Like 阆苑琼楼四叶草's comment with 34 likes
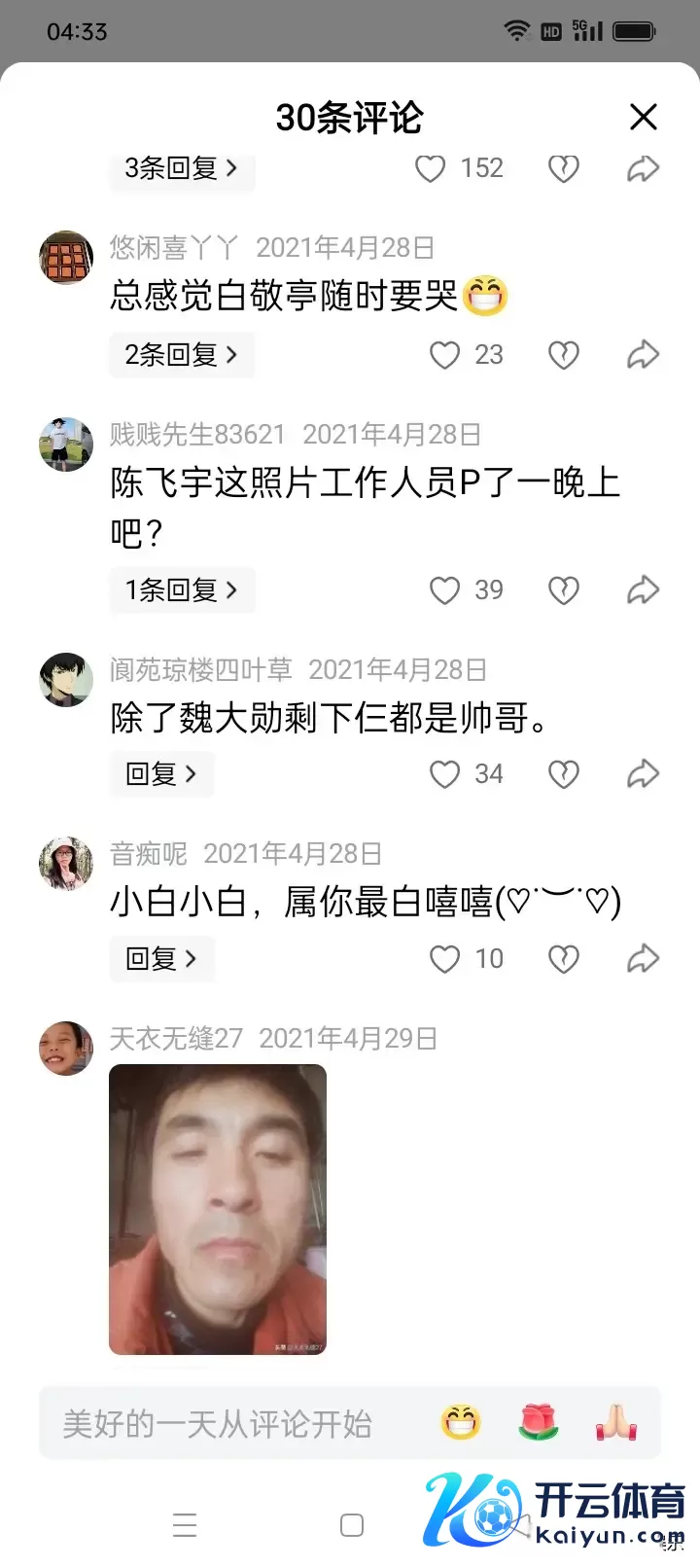The image size is (700, 1568). click(x=445, y=774)
